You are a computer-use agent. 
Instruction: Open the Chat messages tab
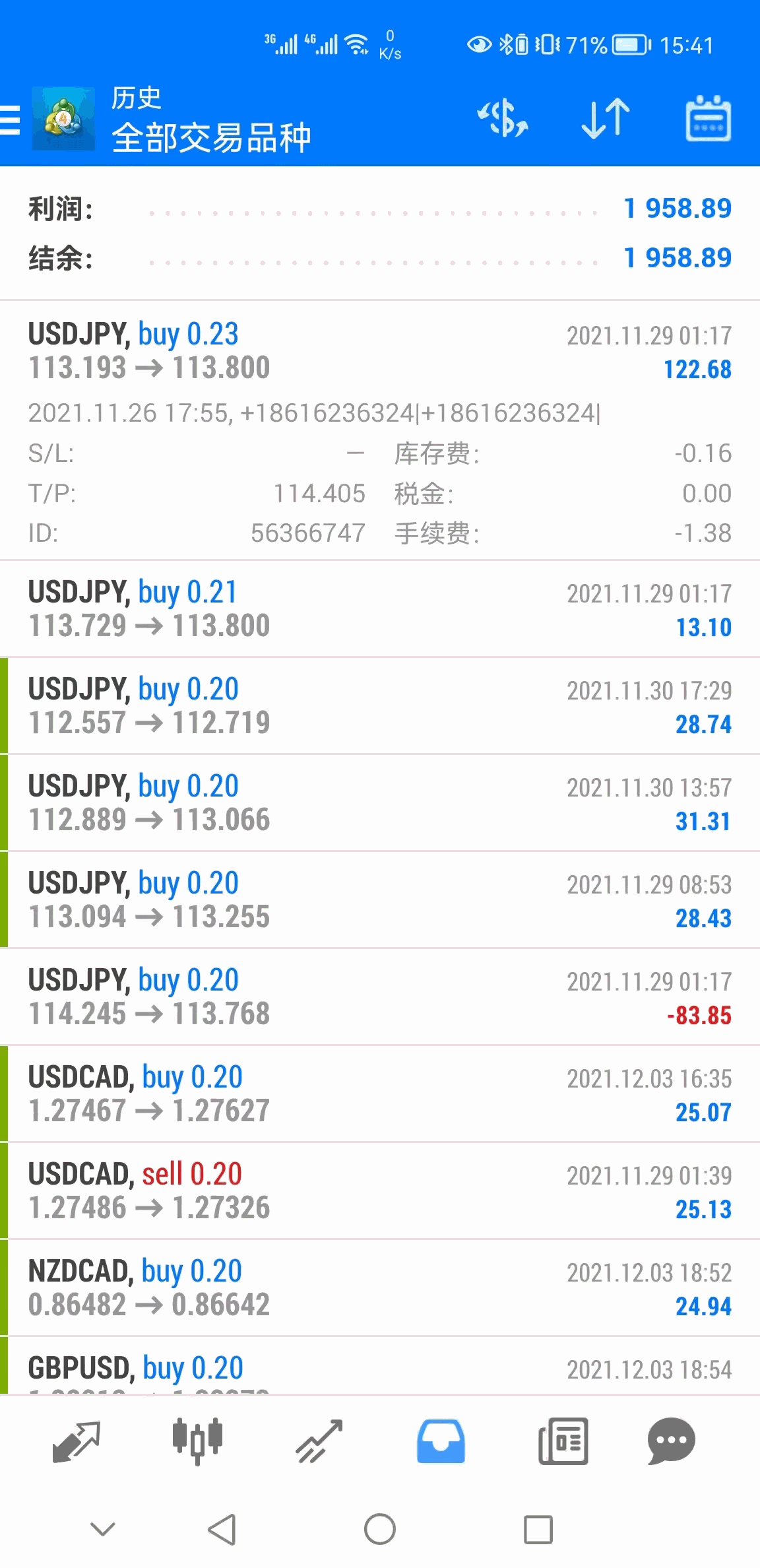tap(671, 1441)
